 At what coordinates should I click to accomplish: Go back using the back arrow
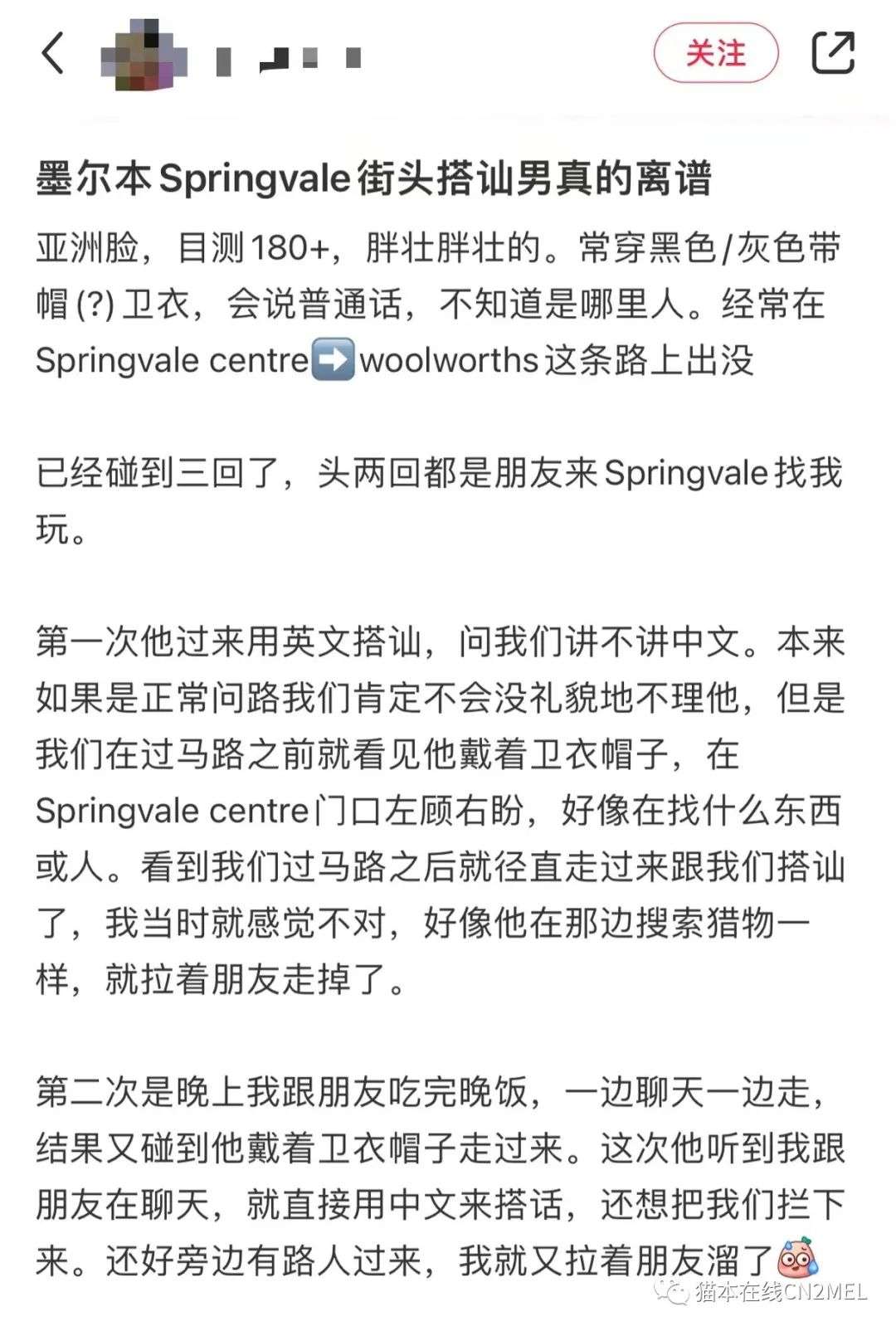pos(52,54)
